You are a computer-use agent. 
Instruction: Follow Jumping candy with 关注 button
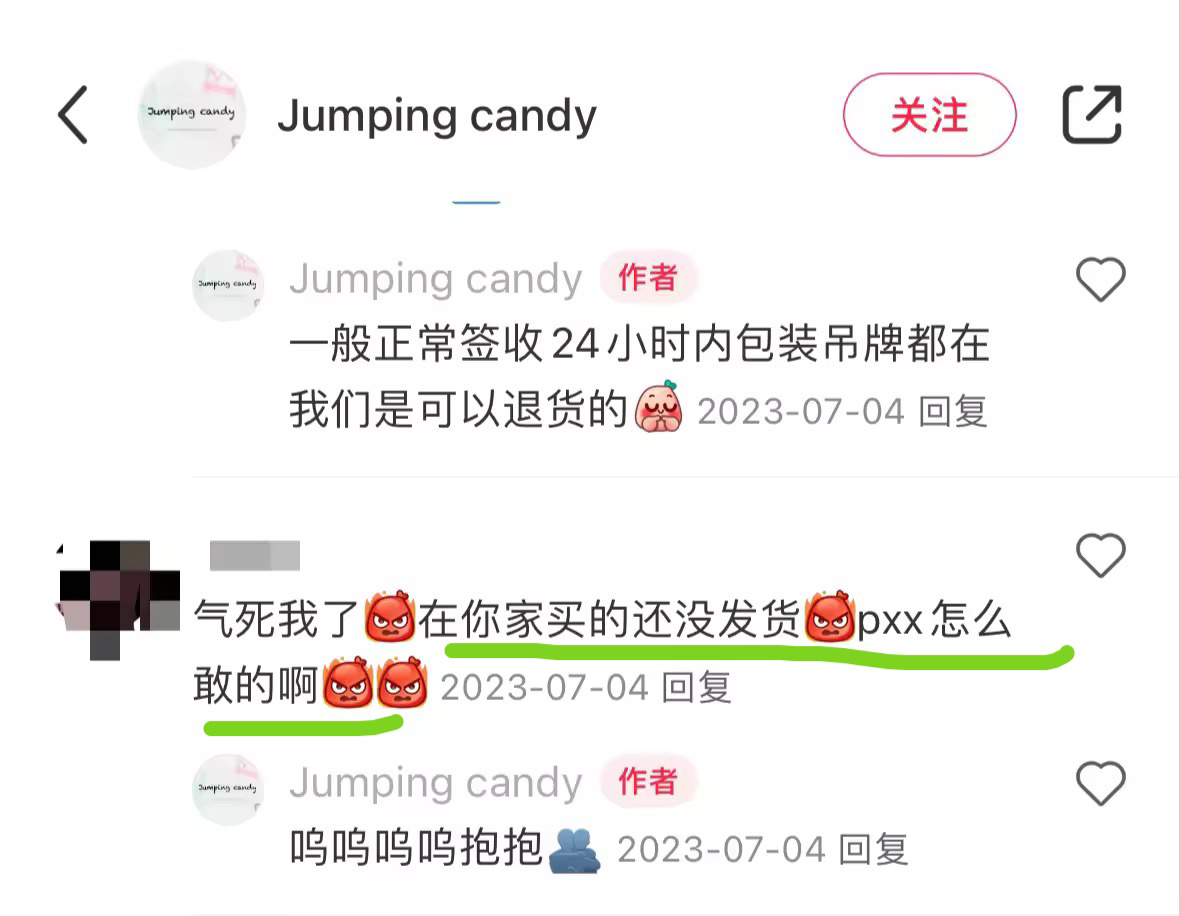[x=929, y=115]
